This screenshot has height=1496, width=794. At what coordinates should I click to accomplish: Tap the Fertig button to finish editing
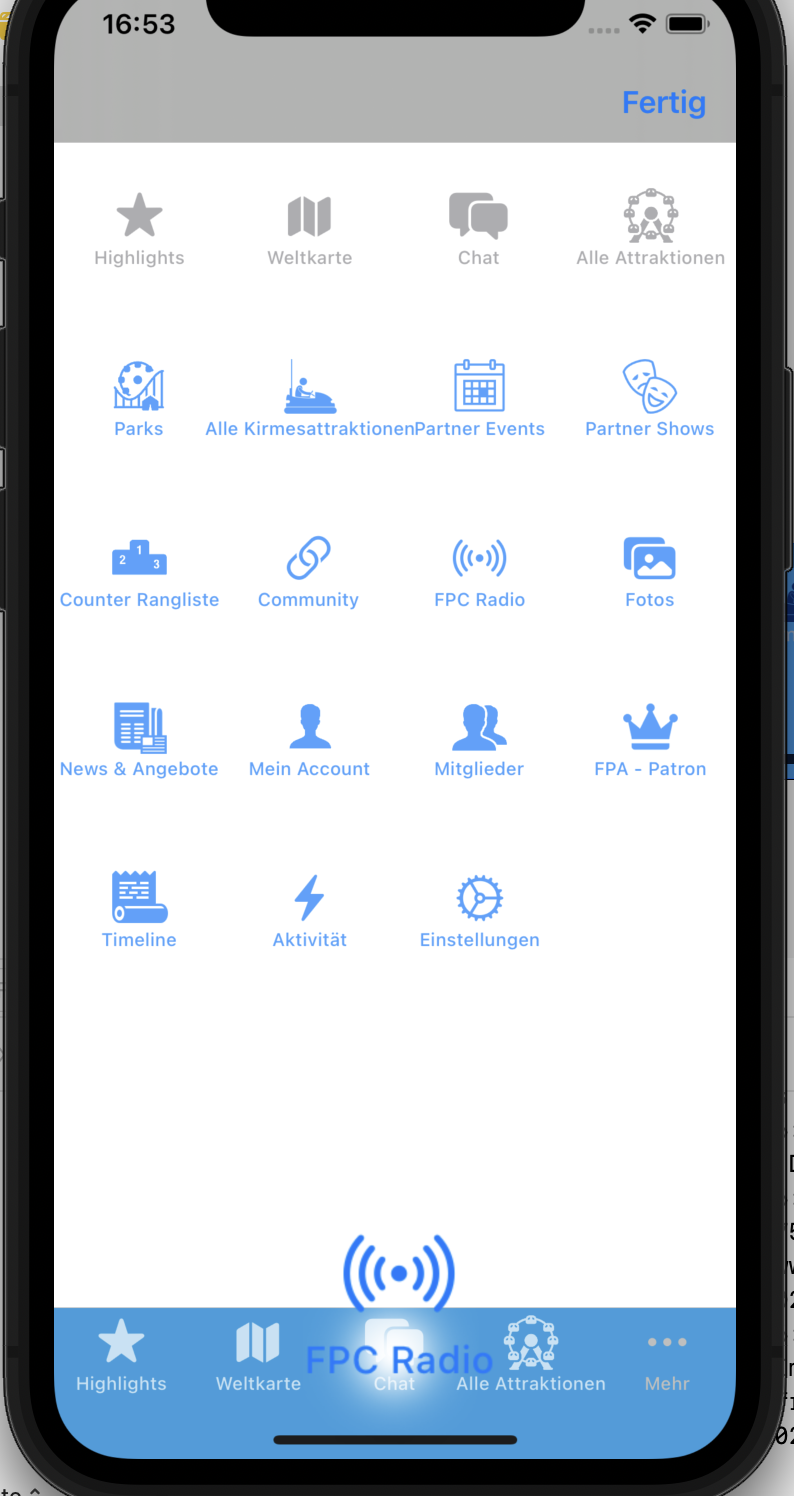pyautogui.click(x=663, y=102)
